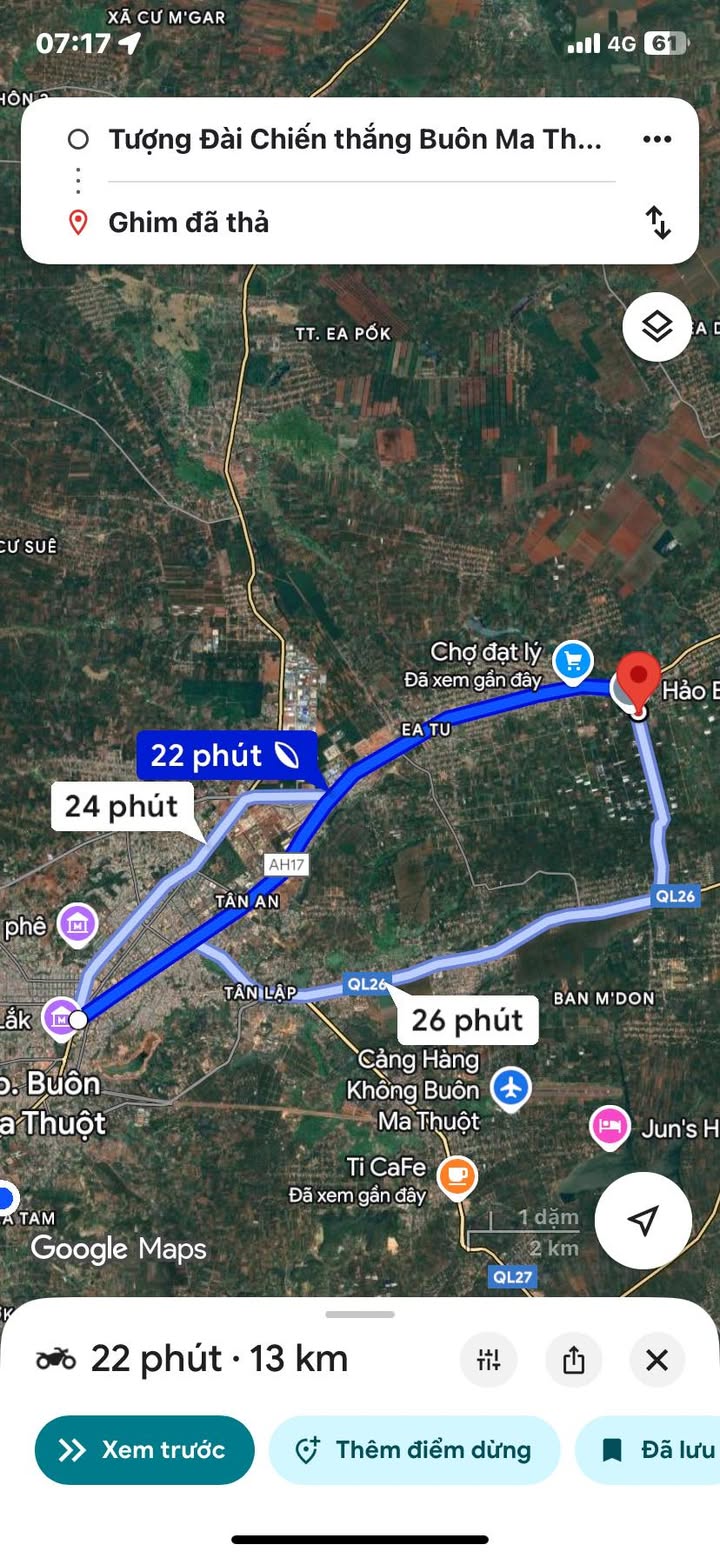This screenshot has width=720, height=1558.
Task: Add a stop with Thêm điểm dừng
Action: coord(414,1450)
